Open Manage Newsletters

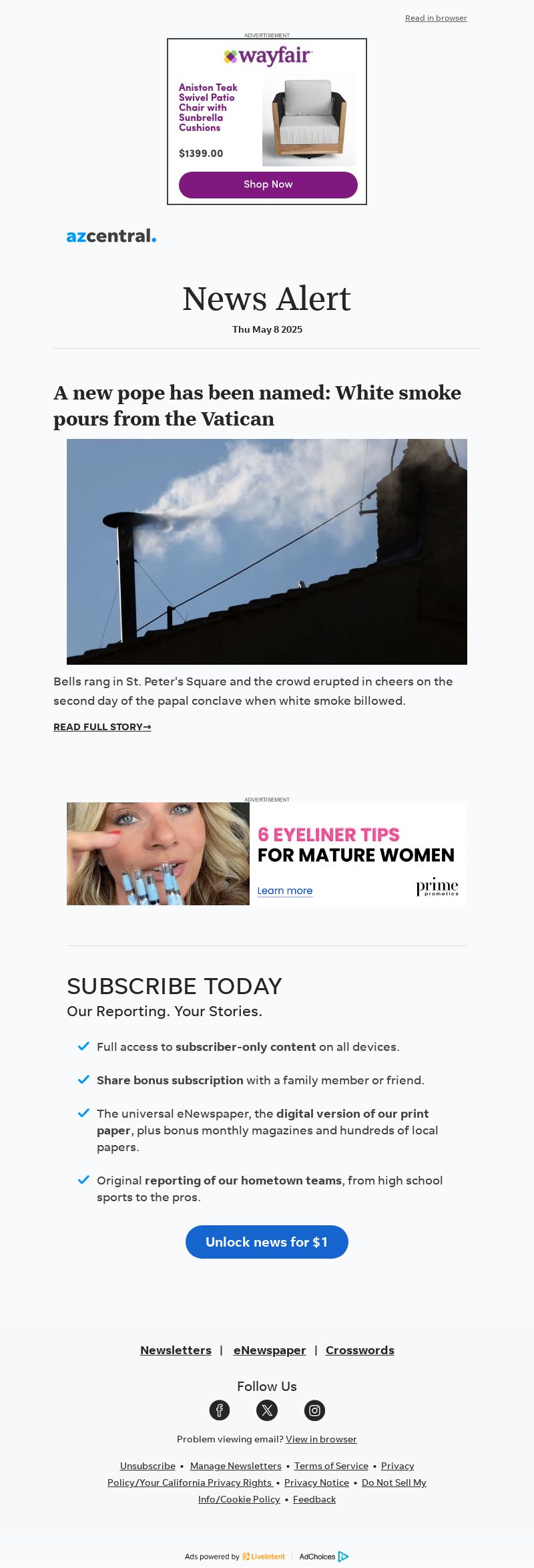[236, 1466]
